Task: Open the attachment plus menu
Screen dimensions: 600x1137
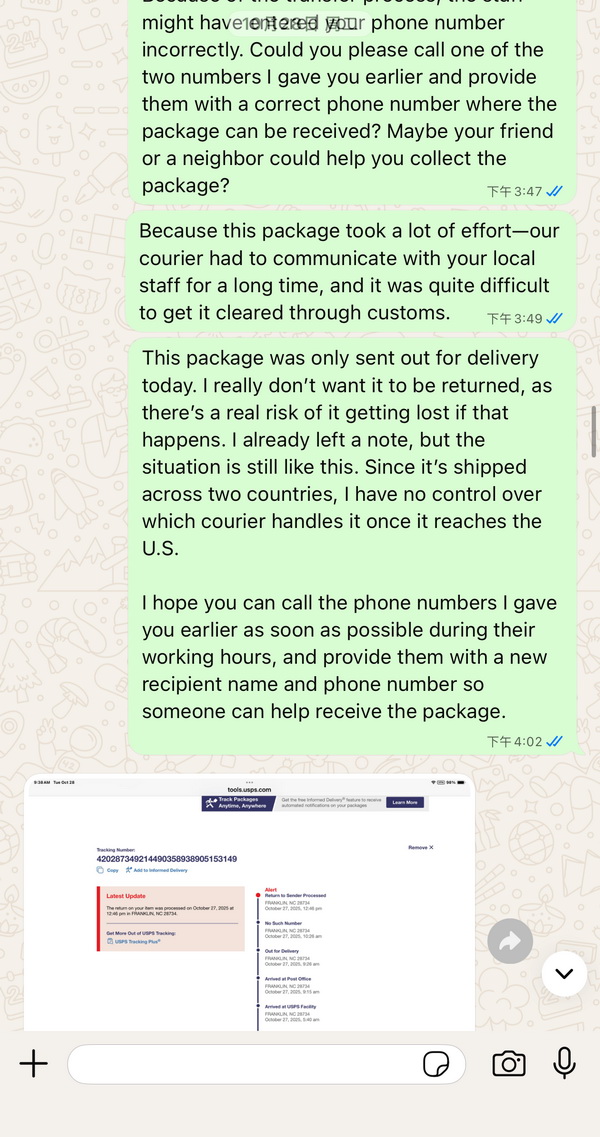Action: 34,1063
